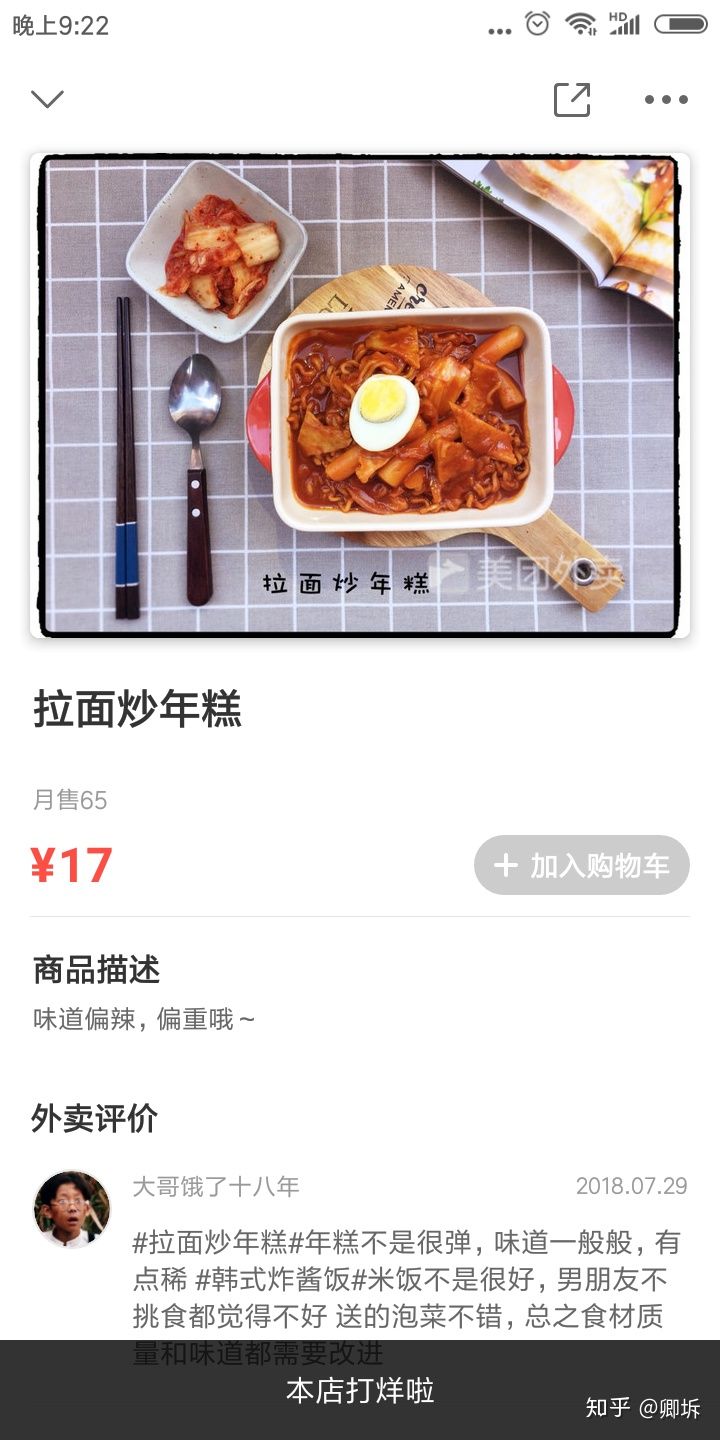Screen dimensions: 720x1440
Task: Open reviewer 大哥饿了十八年's avatar
Action: click(71, 1209)
